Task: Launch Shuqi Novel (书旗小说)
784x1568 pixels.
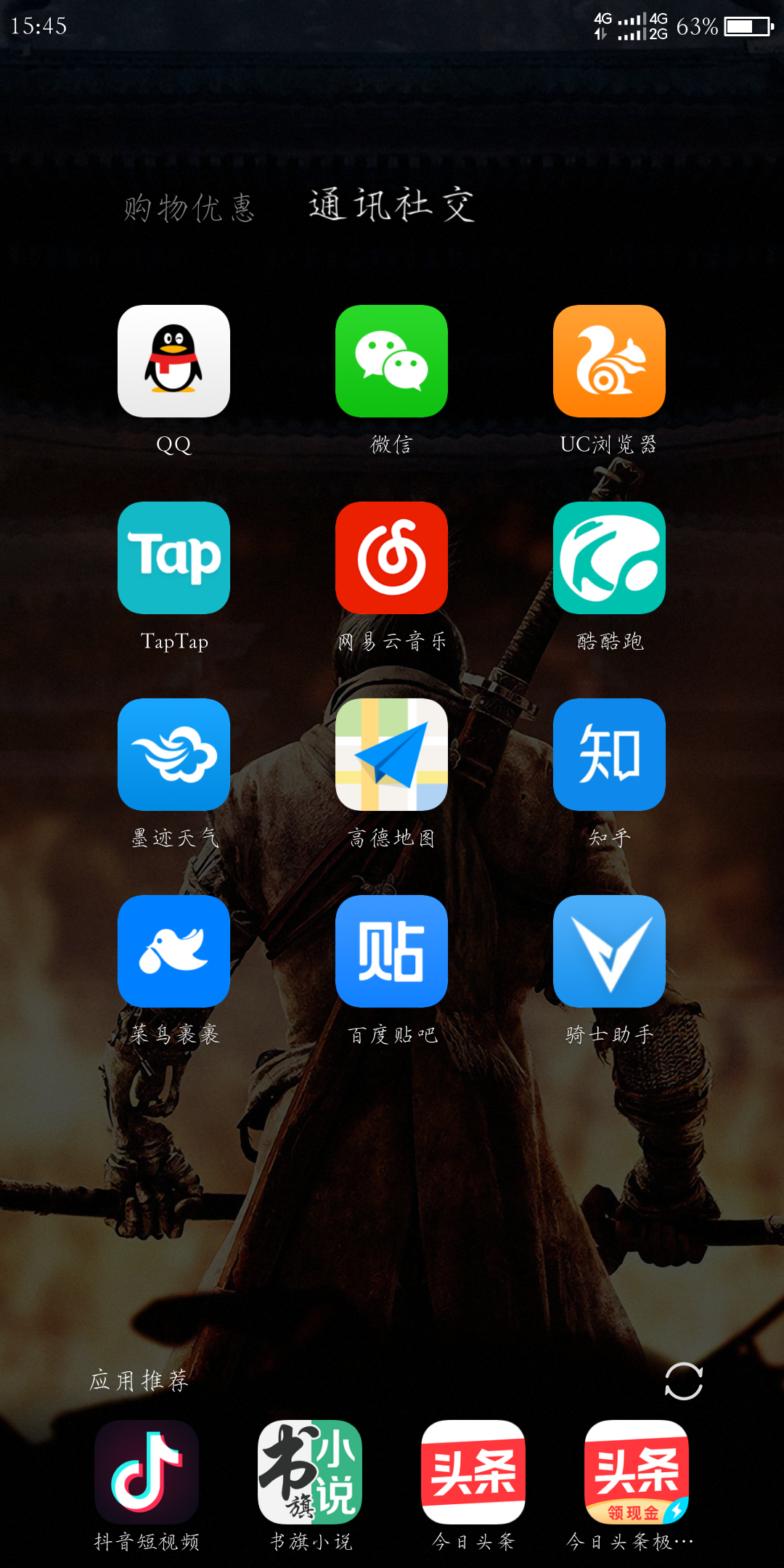Action: pyautogui.click(x=309, y=1470)
